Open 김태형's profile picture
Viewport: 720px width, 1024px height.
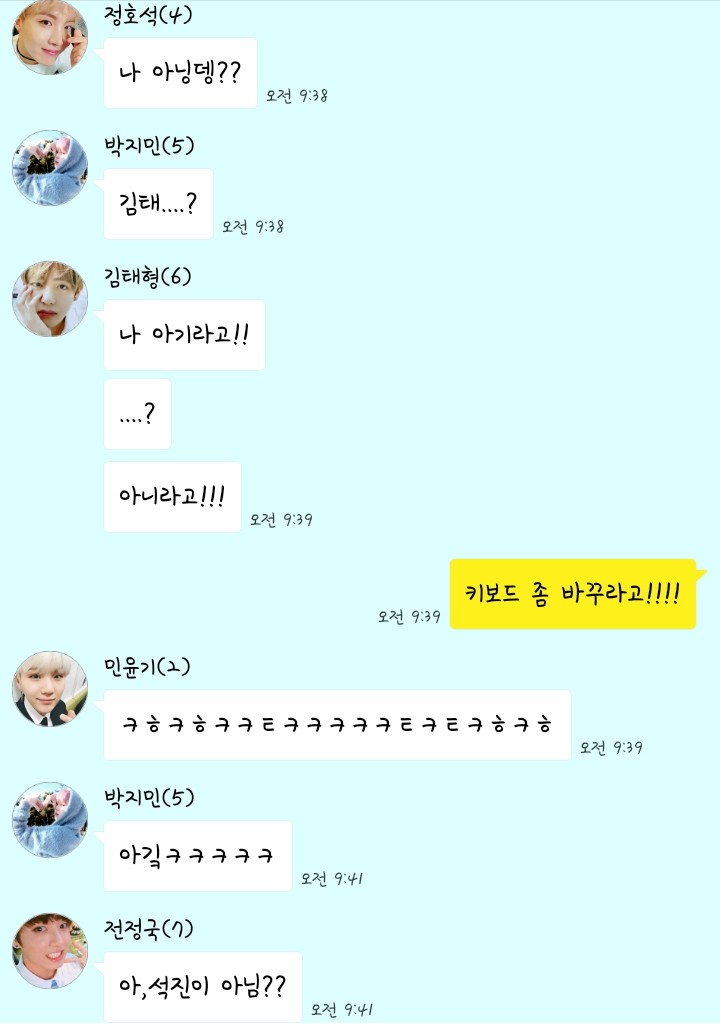tap(50, 298)
